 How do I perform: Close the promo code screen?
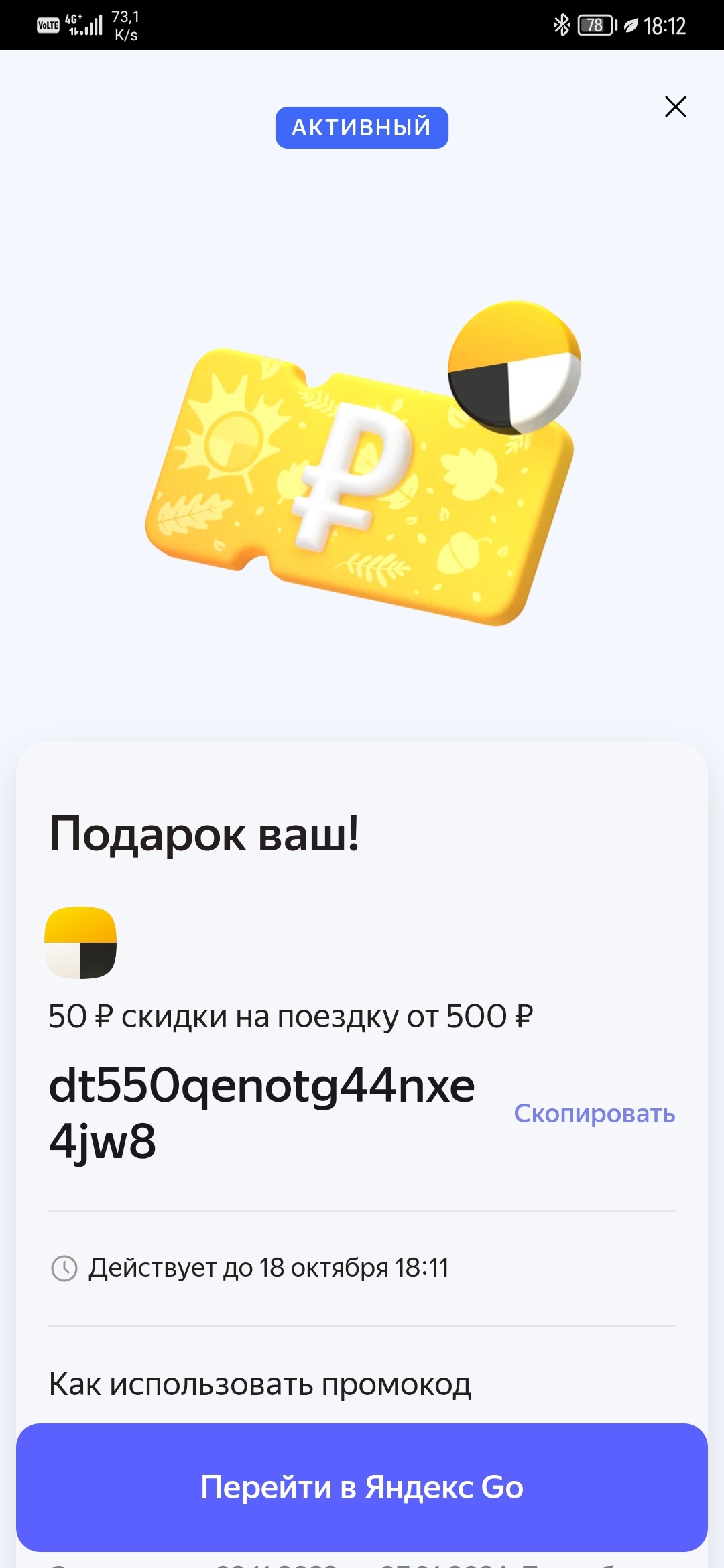tap(675, 107)
